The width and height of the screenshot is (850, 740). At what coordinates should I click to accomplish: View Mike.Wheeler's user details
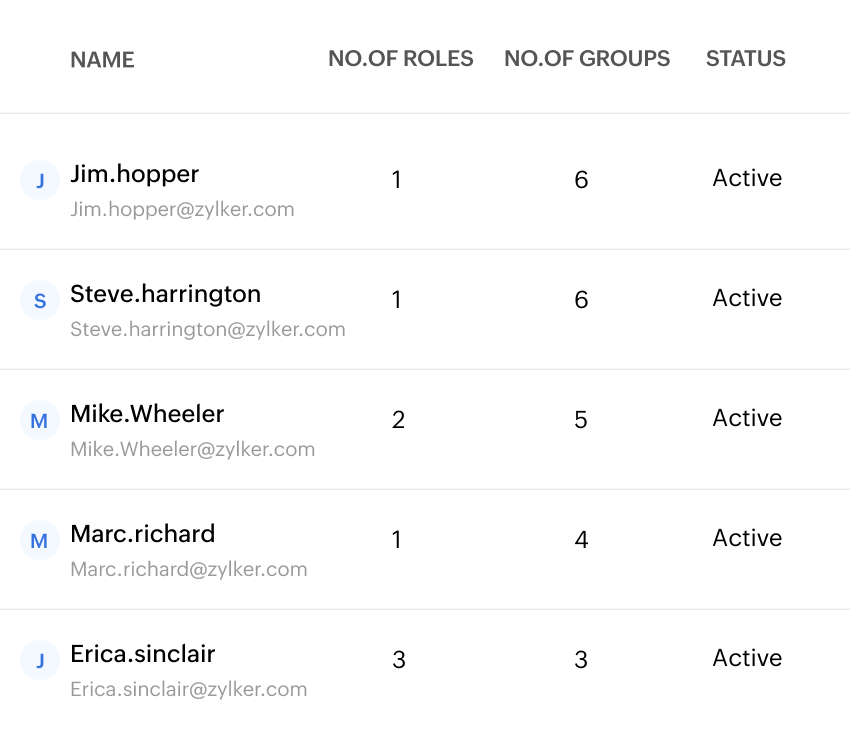147,415
